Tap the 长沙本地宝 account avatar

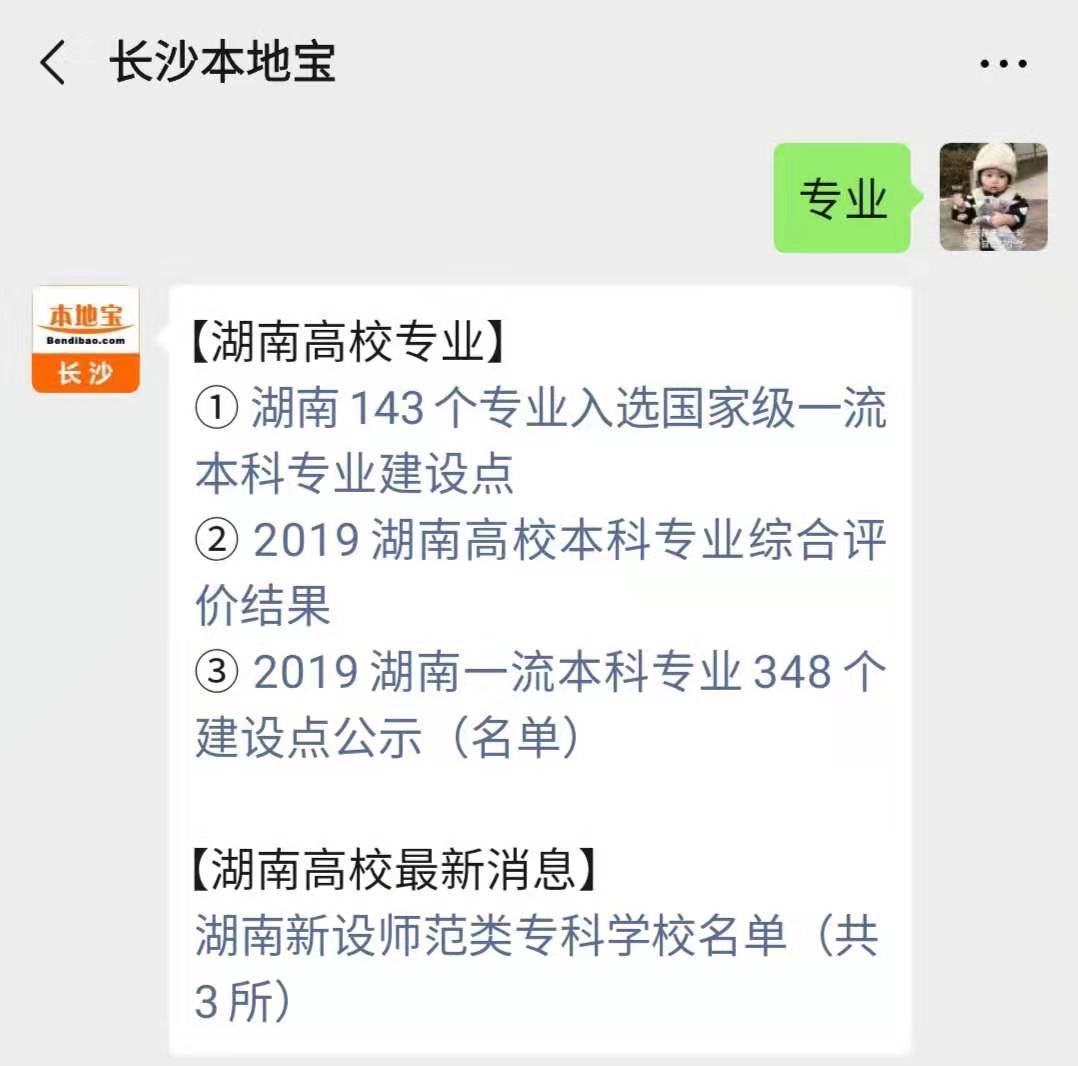[86, 340]
